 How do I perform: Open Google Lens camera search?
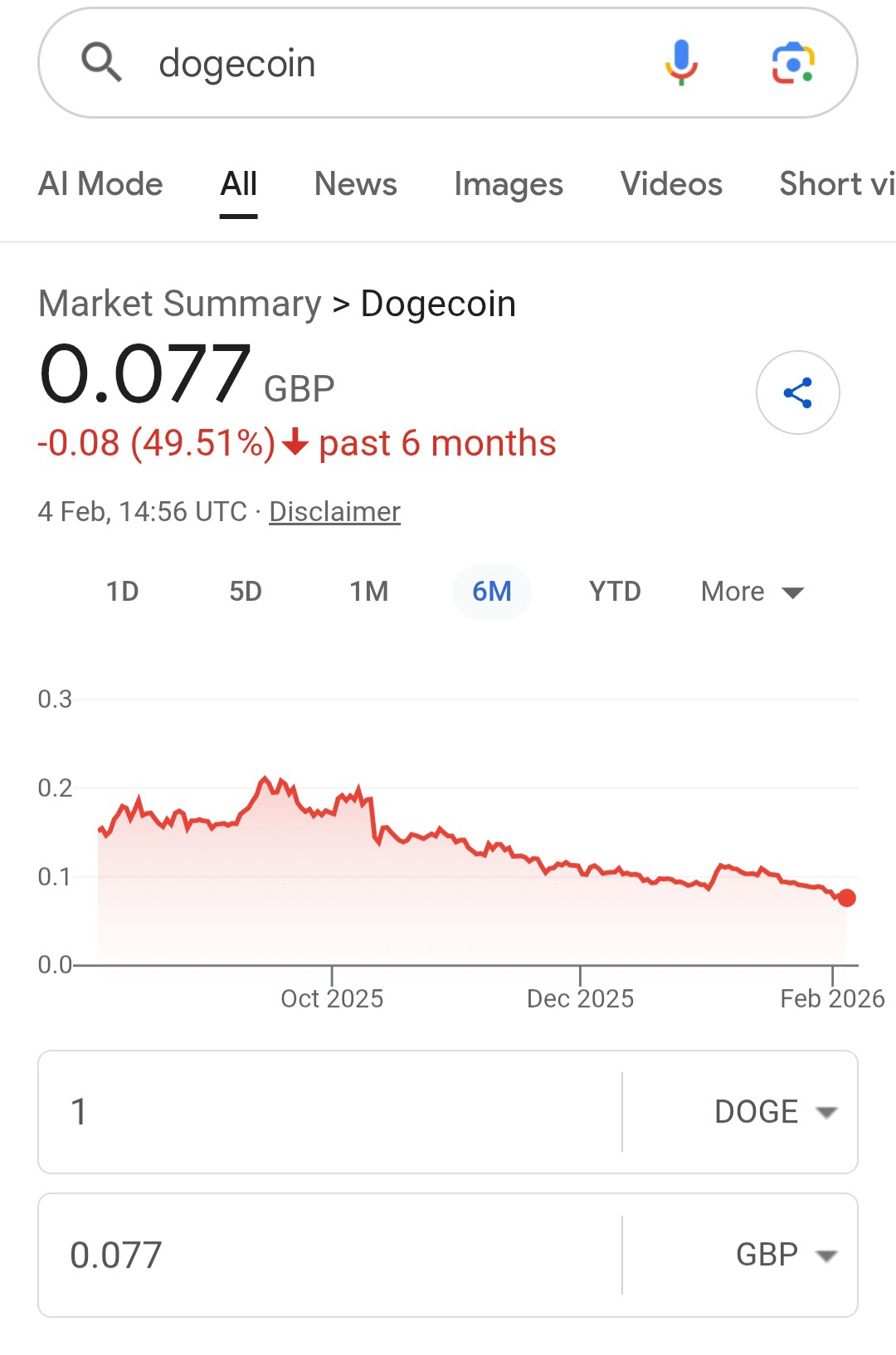click(x=792, y=63)
